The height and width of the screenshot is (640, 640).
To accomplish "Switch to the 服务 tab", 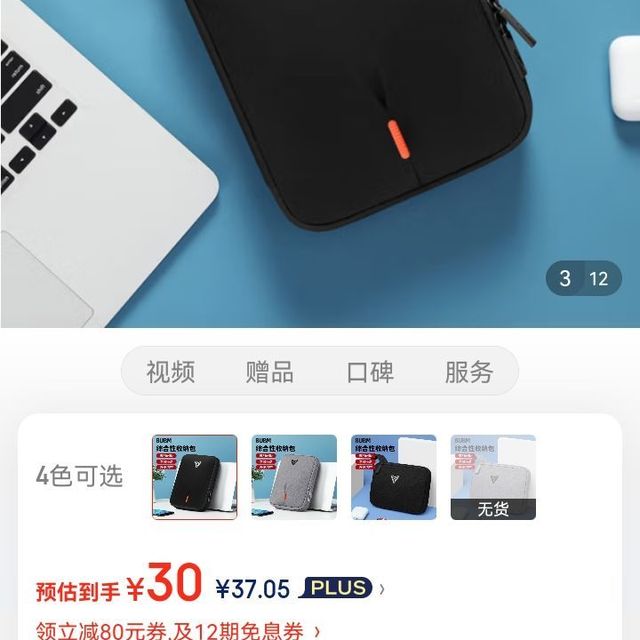I will click(x=469, y=372).
